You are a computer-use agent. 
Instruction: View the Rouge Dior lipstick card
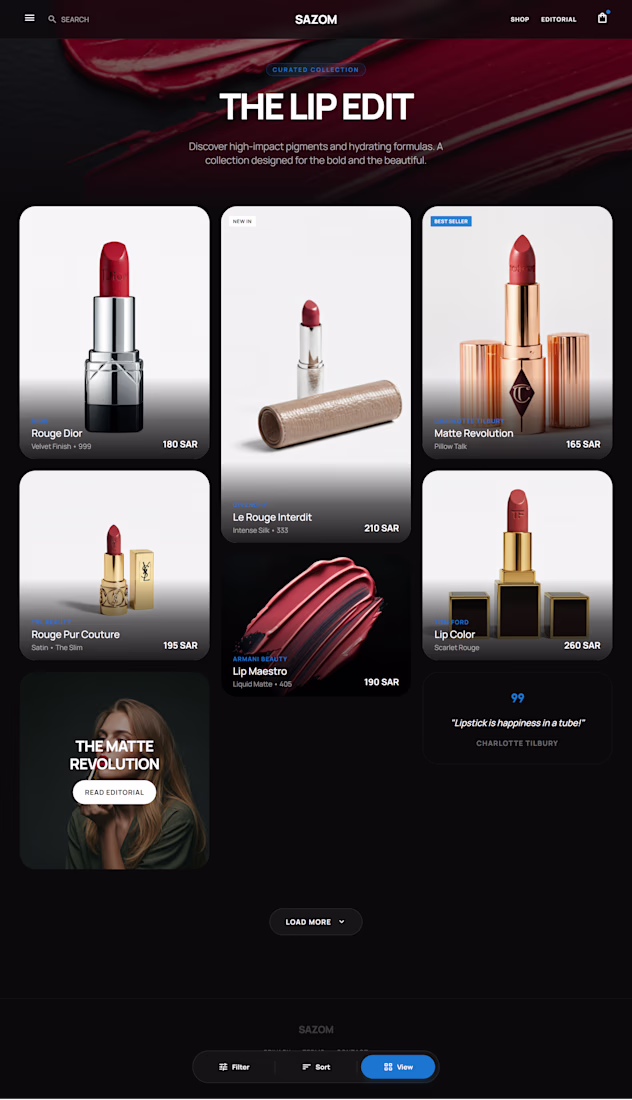(114, 332)
